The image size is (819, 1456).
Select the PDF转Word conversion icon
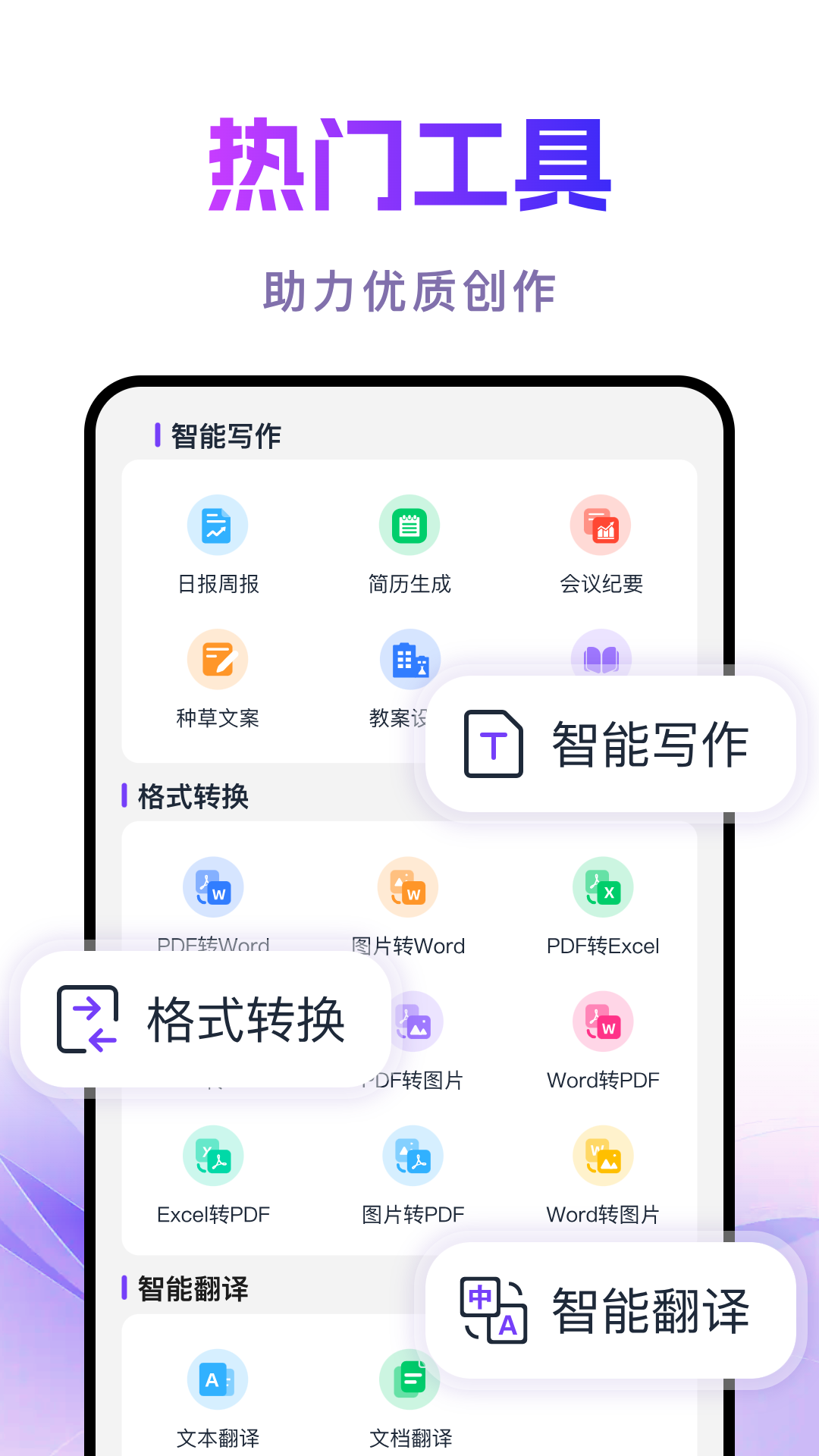click(x=213, y=887)
